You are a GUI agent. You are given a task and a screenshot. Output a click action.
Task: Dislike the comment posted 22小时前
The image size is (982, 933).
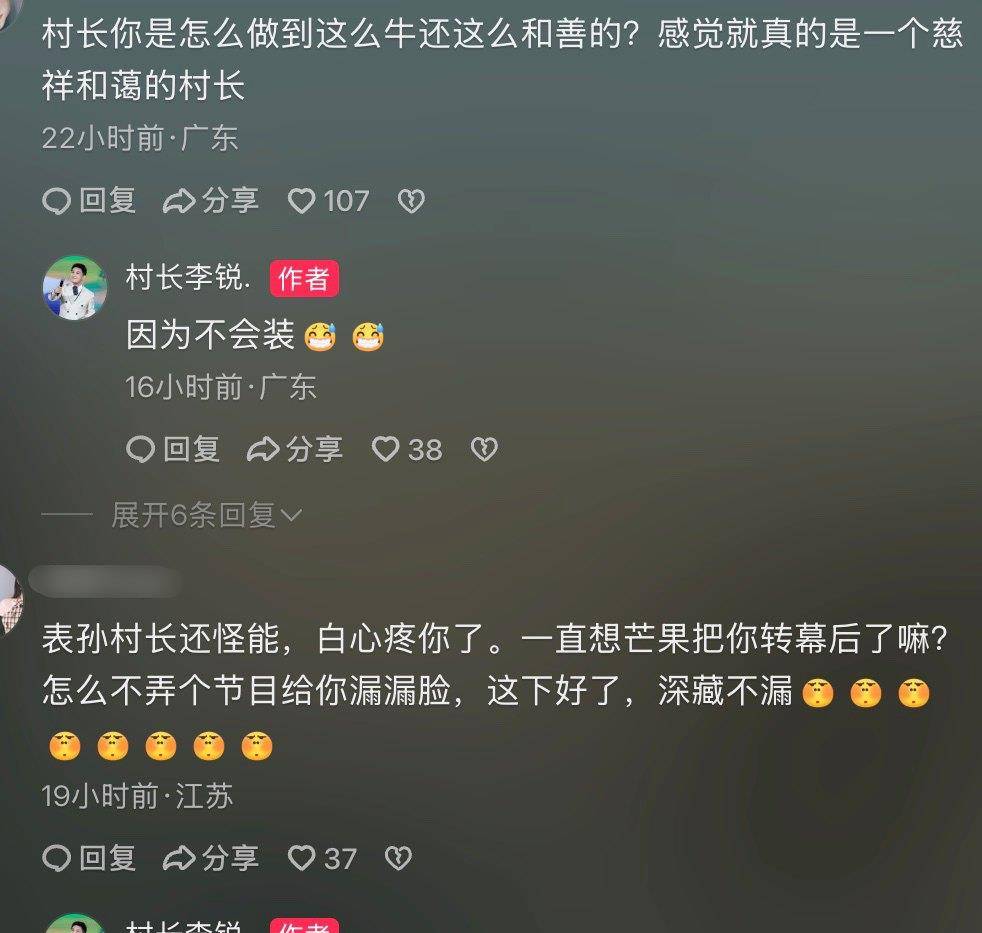(411, 201)
